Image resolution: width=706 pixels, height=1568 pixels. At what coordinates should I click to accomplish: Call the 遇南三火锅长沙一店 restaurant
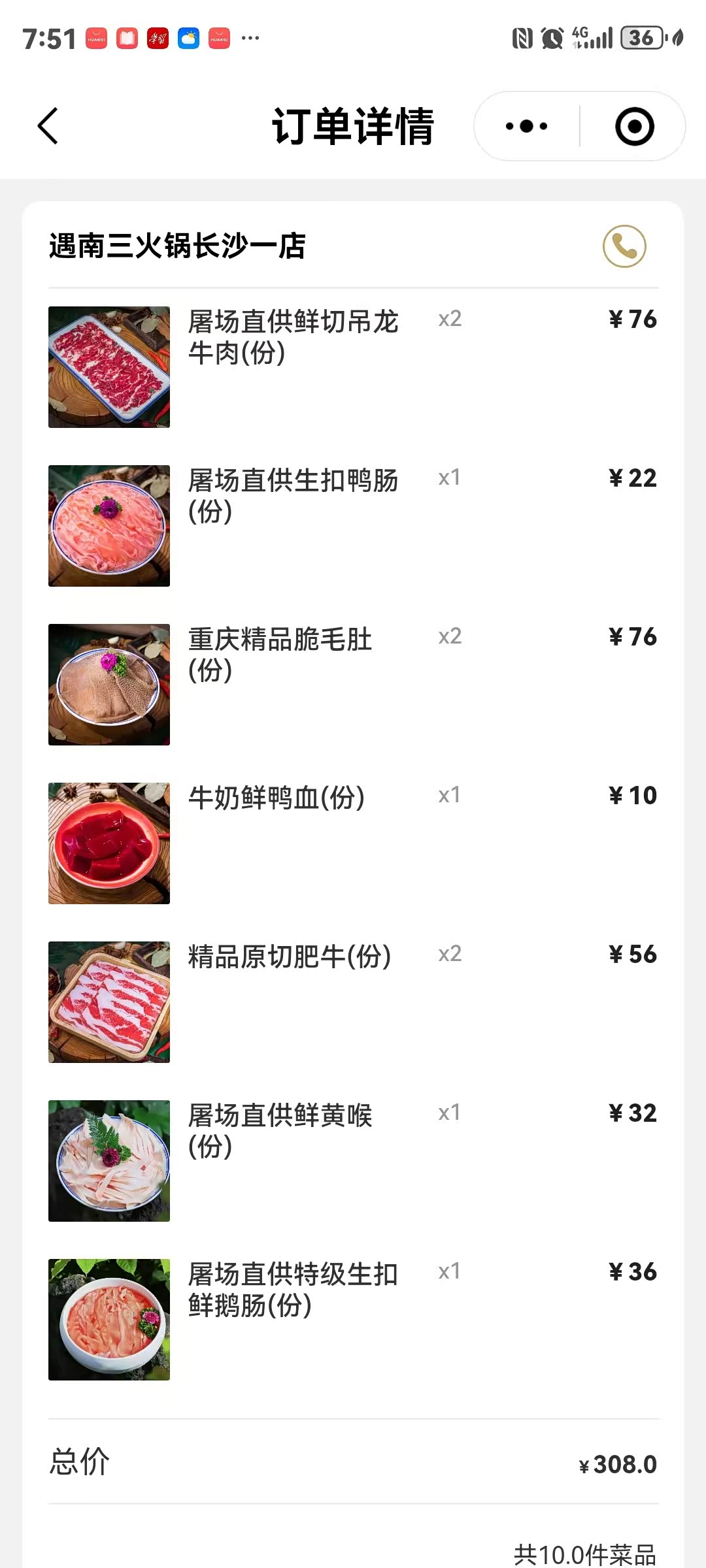pyautogui.click(x=624, y=247)
